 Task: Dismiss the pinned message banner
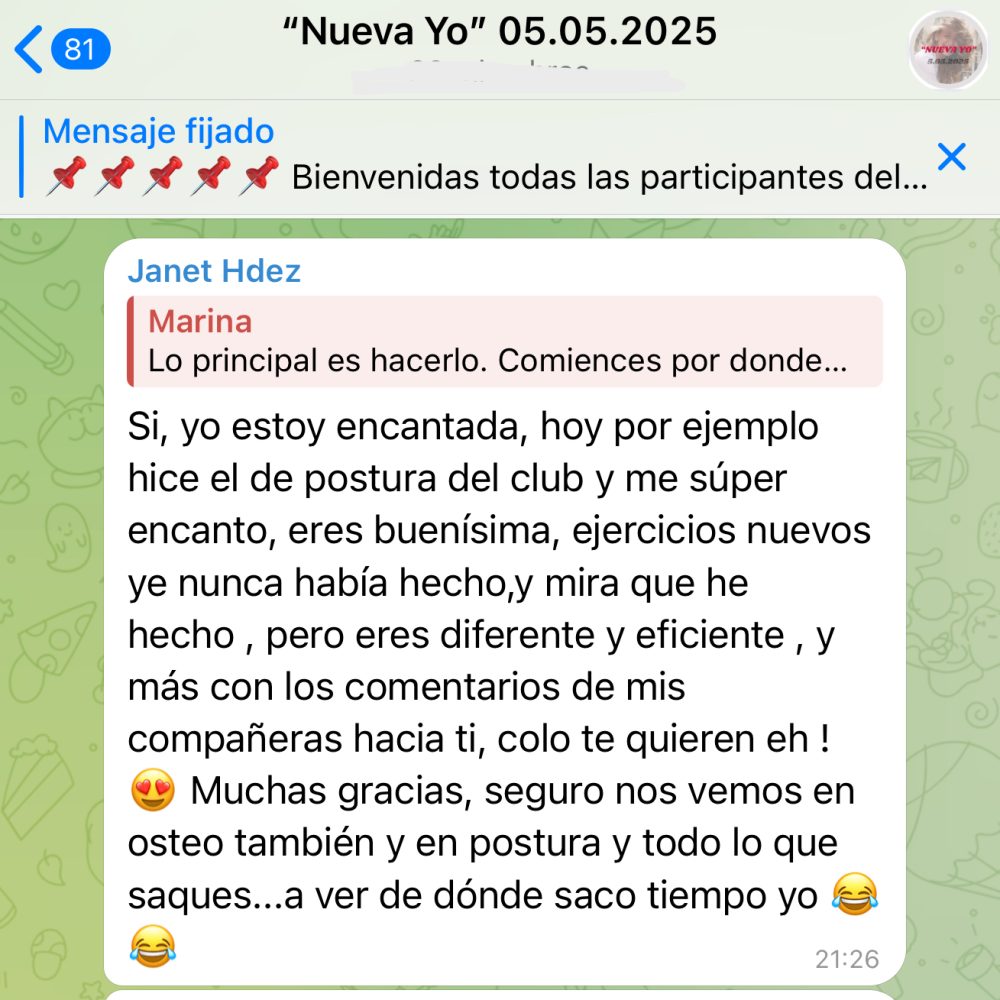(952, 157)
